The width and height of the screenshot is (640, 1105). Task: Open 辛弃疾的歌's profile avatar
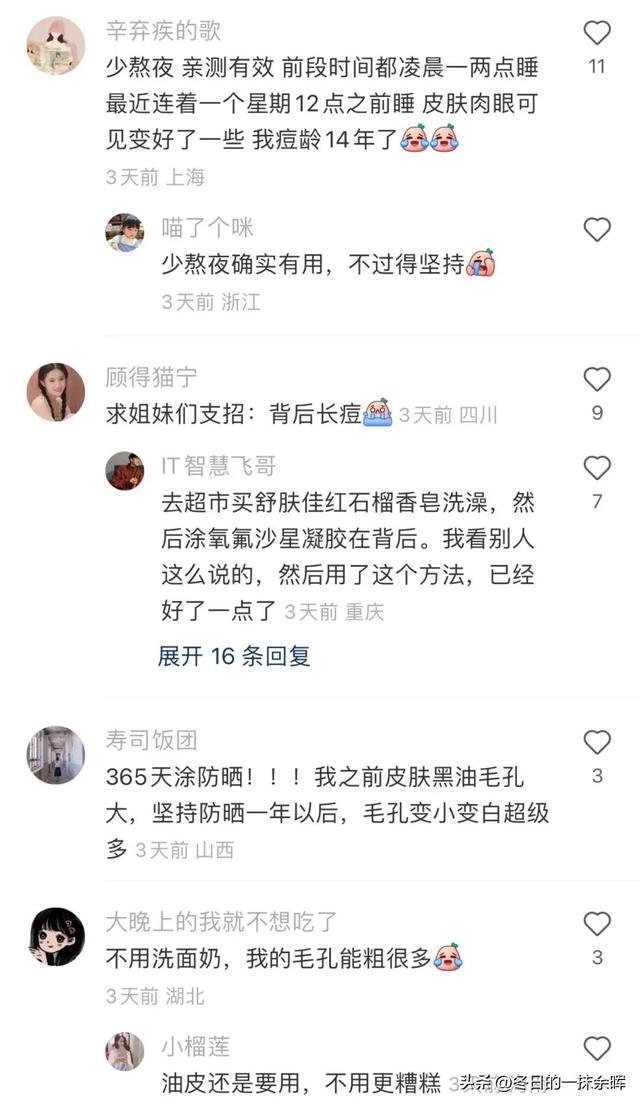(x=56, y=46)
